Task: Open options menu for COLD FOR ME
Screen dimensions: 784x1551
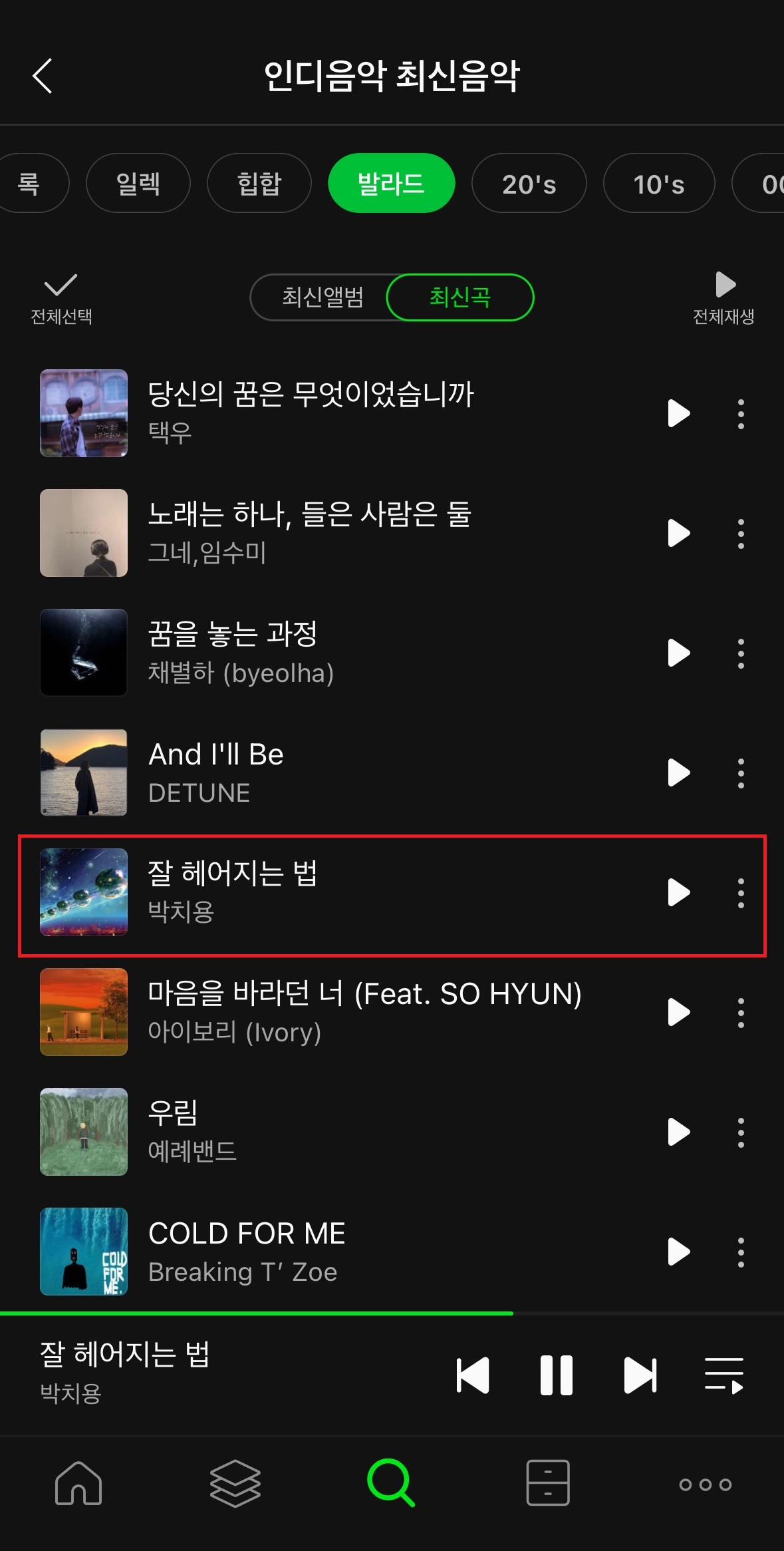Action: (x=741, y=1252)
